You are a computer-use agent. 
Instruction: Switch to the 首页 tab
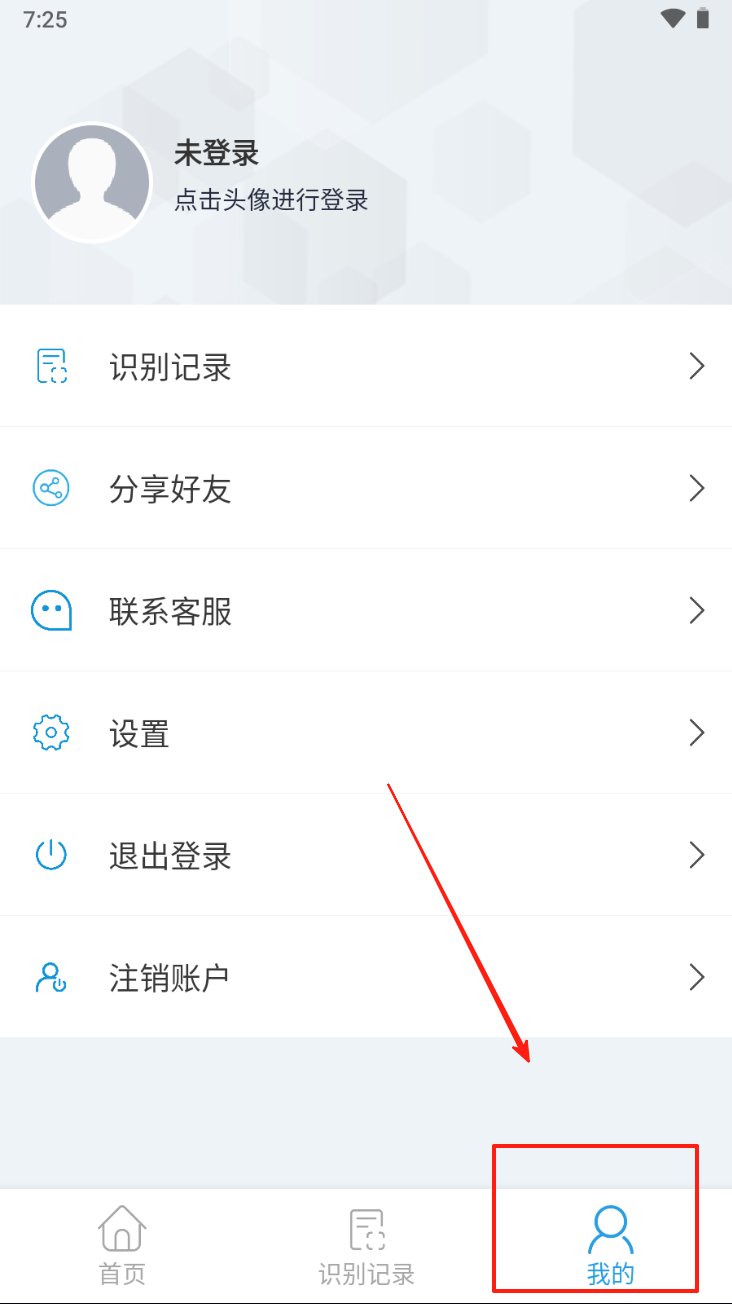[122, 1245]
